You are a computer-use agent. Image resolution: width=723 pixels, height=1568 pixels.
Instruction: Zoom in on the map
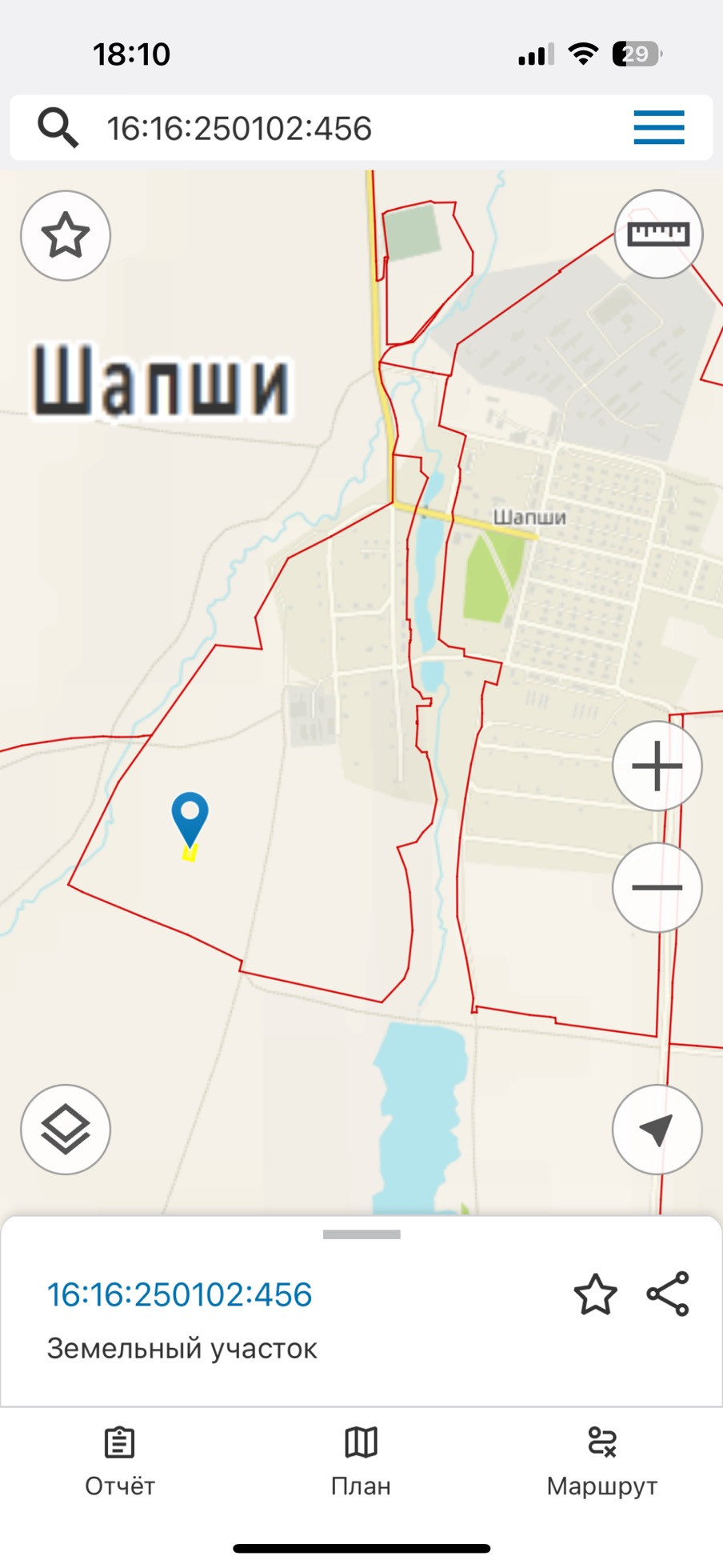pos(657,766)
